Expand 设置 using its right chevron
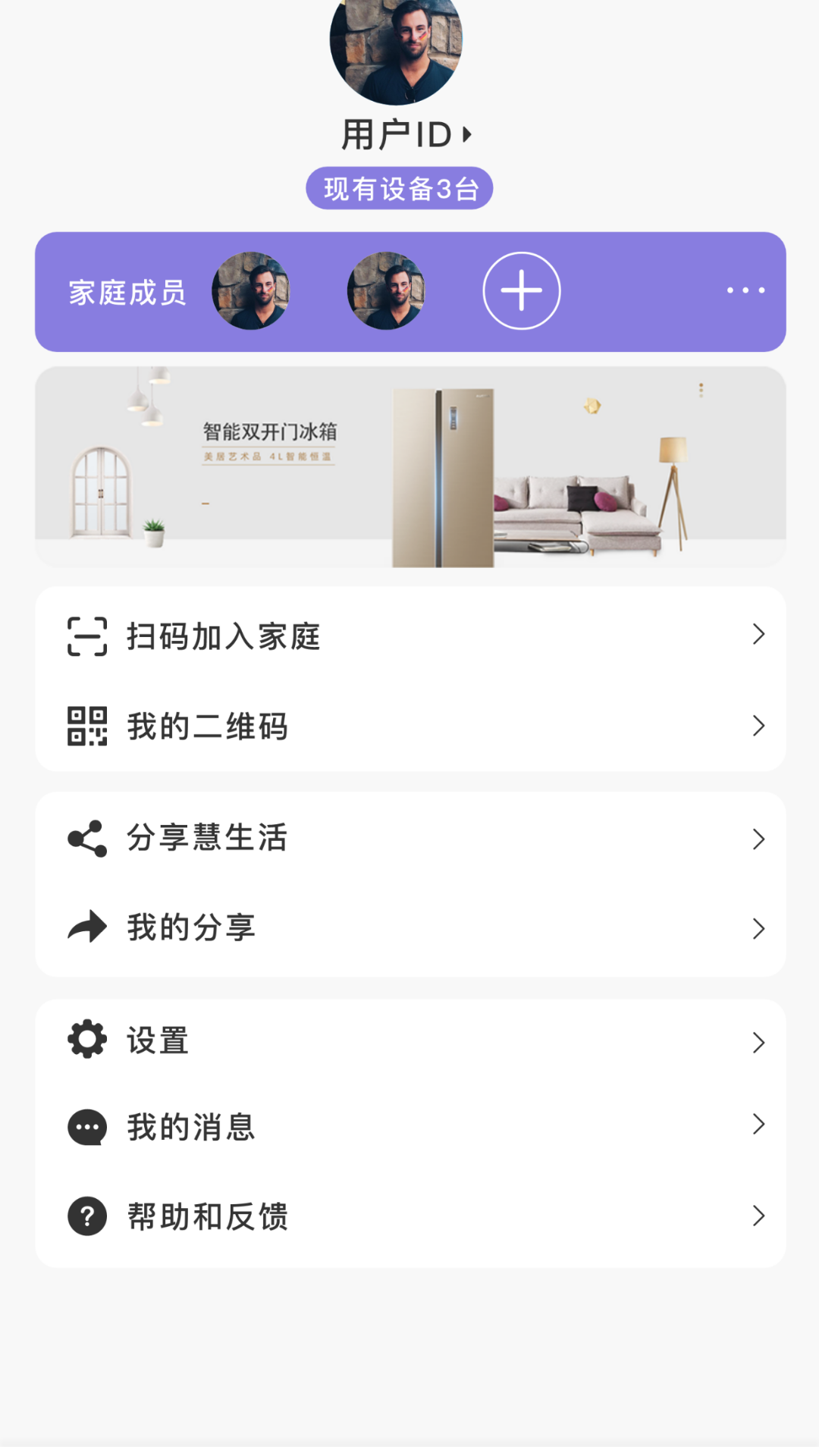Viewport: 819px width, 1456px height. click(759, 1042)
